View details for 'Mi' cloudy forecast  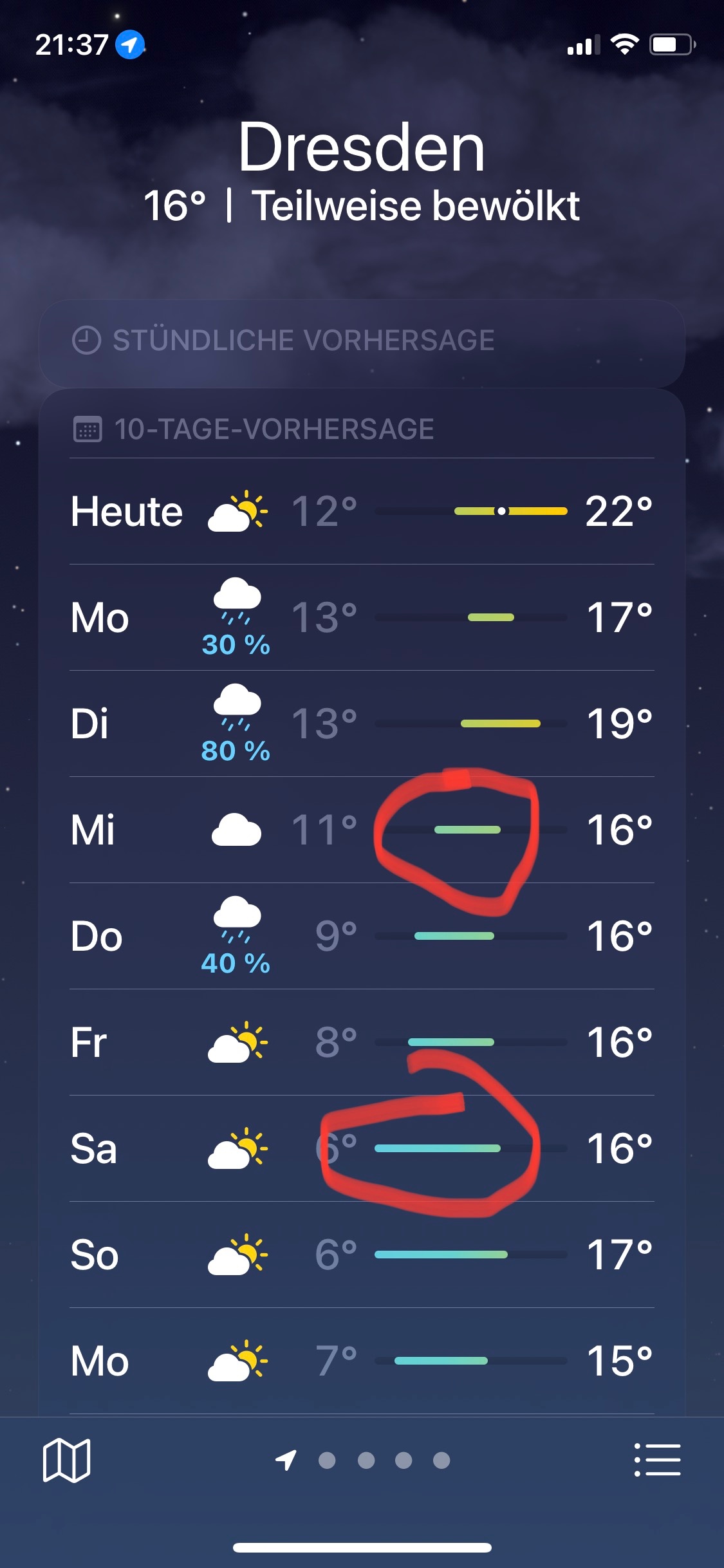click(x=362, y=830)
